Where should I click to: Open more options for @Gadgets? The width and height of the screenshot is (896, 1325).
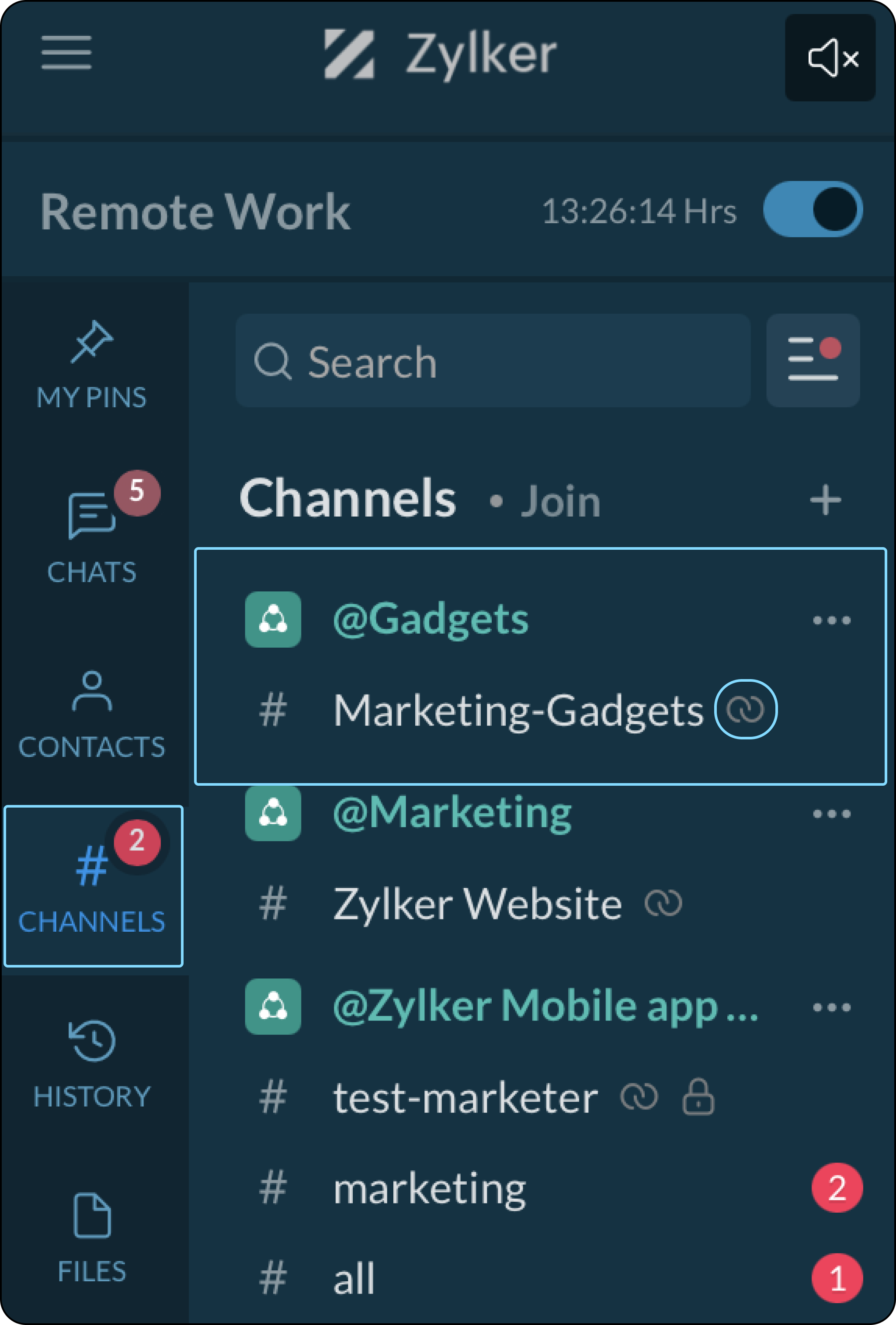832,620
